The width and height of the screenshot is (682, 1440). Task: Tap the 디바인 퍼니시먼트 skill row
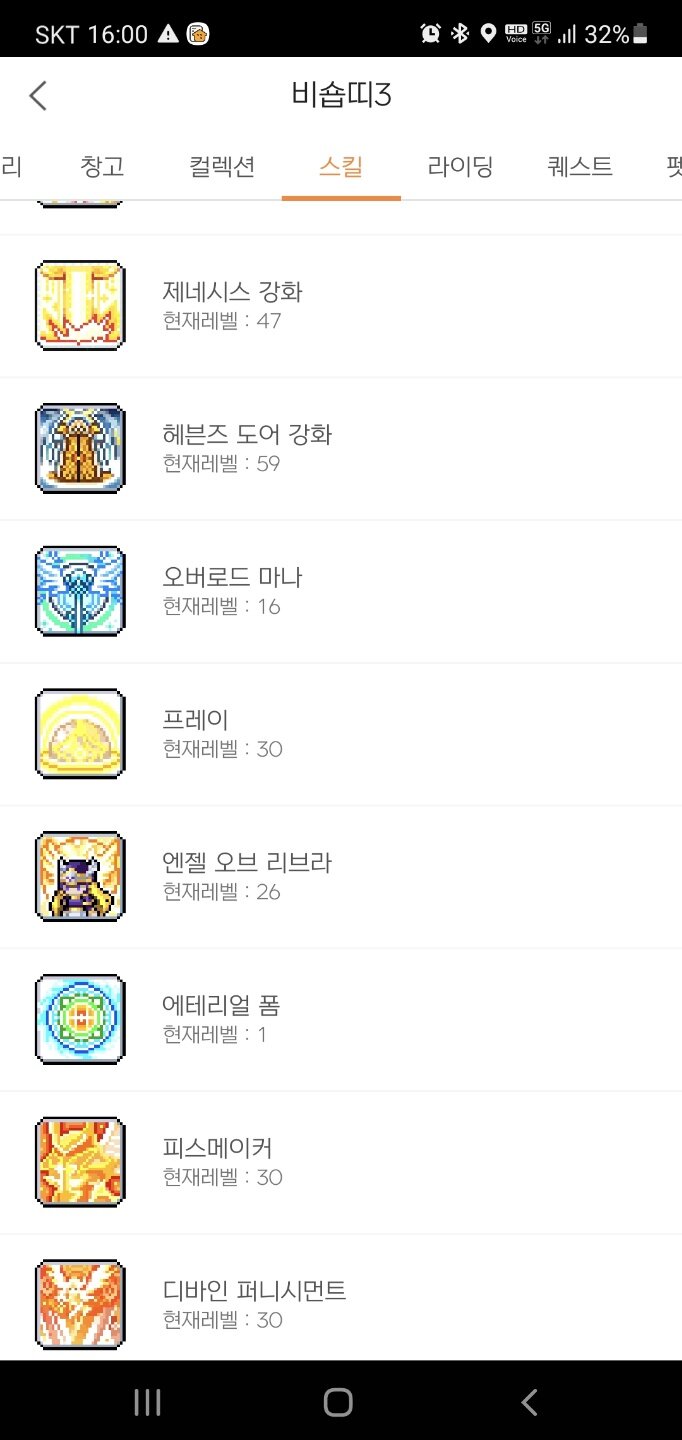click(x=341, y=1298)
